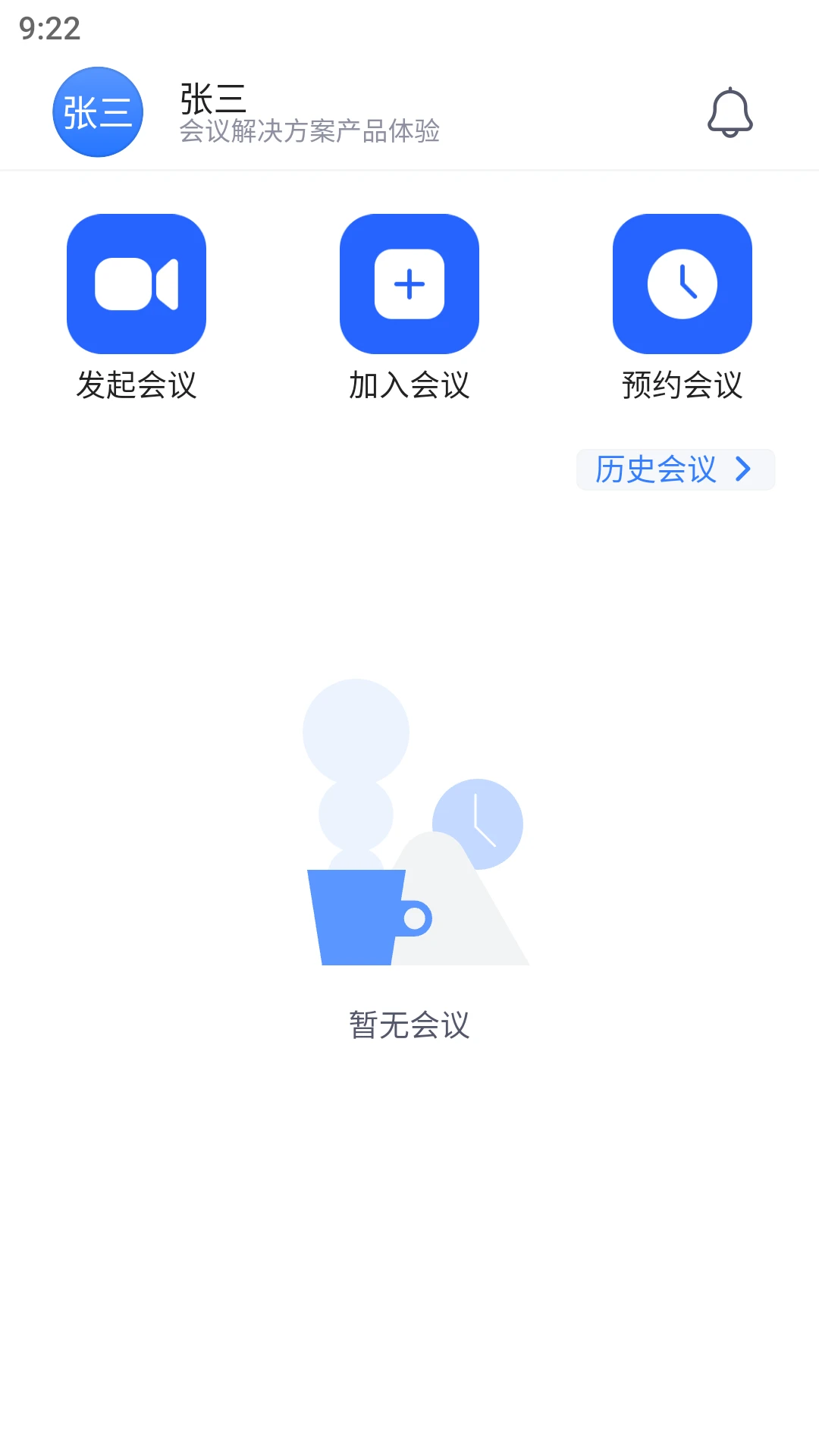This screenshot has height=1456, width=819.
Task: Click the 张三 avatar circle
Action: [x=97, y=111]
